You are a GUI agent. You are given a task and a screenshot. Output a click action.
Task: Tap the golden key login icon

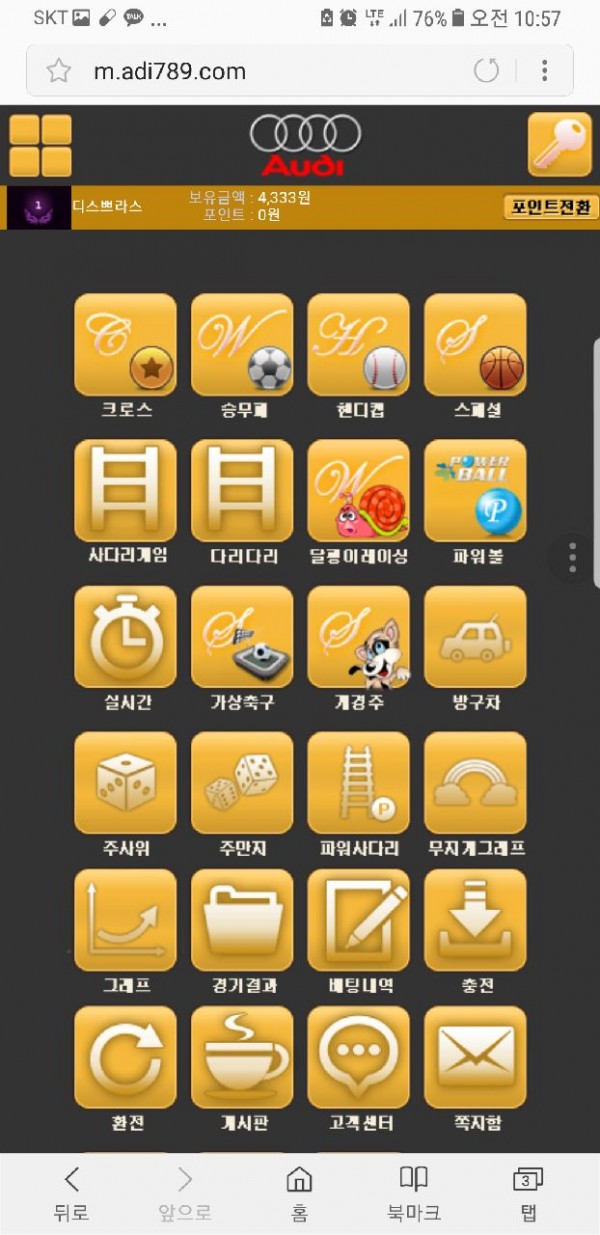coord(560,146)
